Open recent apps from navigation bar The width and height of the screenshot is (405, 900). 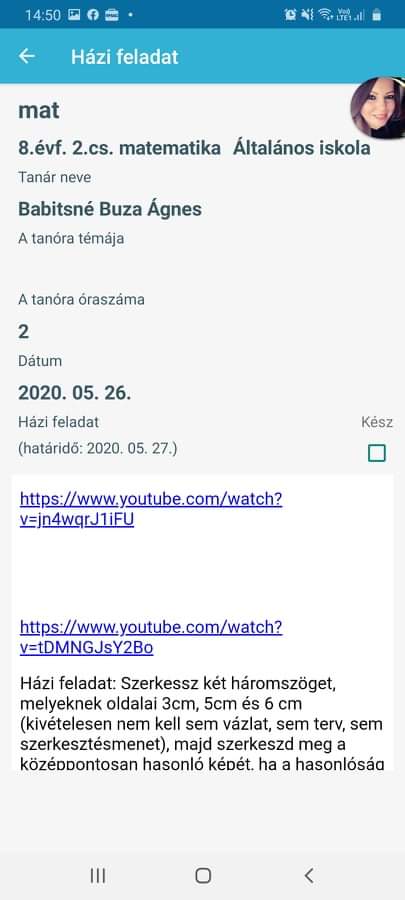(98, 875)
